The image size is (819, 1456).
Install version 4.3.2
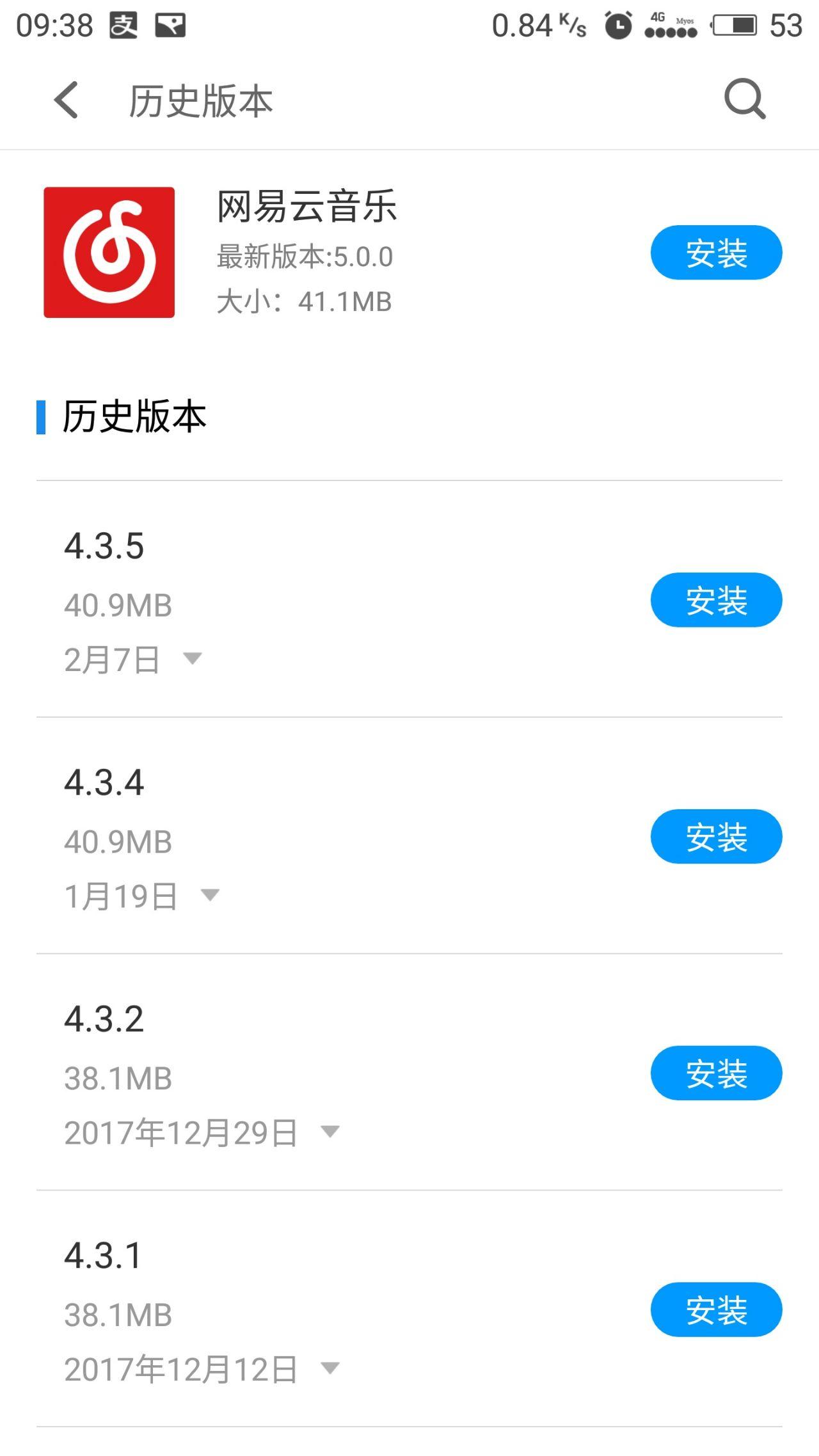coord(716,1073)
